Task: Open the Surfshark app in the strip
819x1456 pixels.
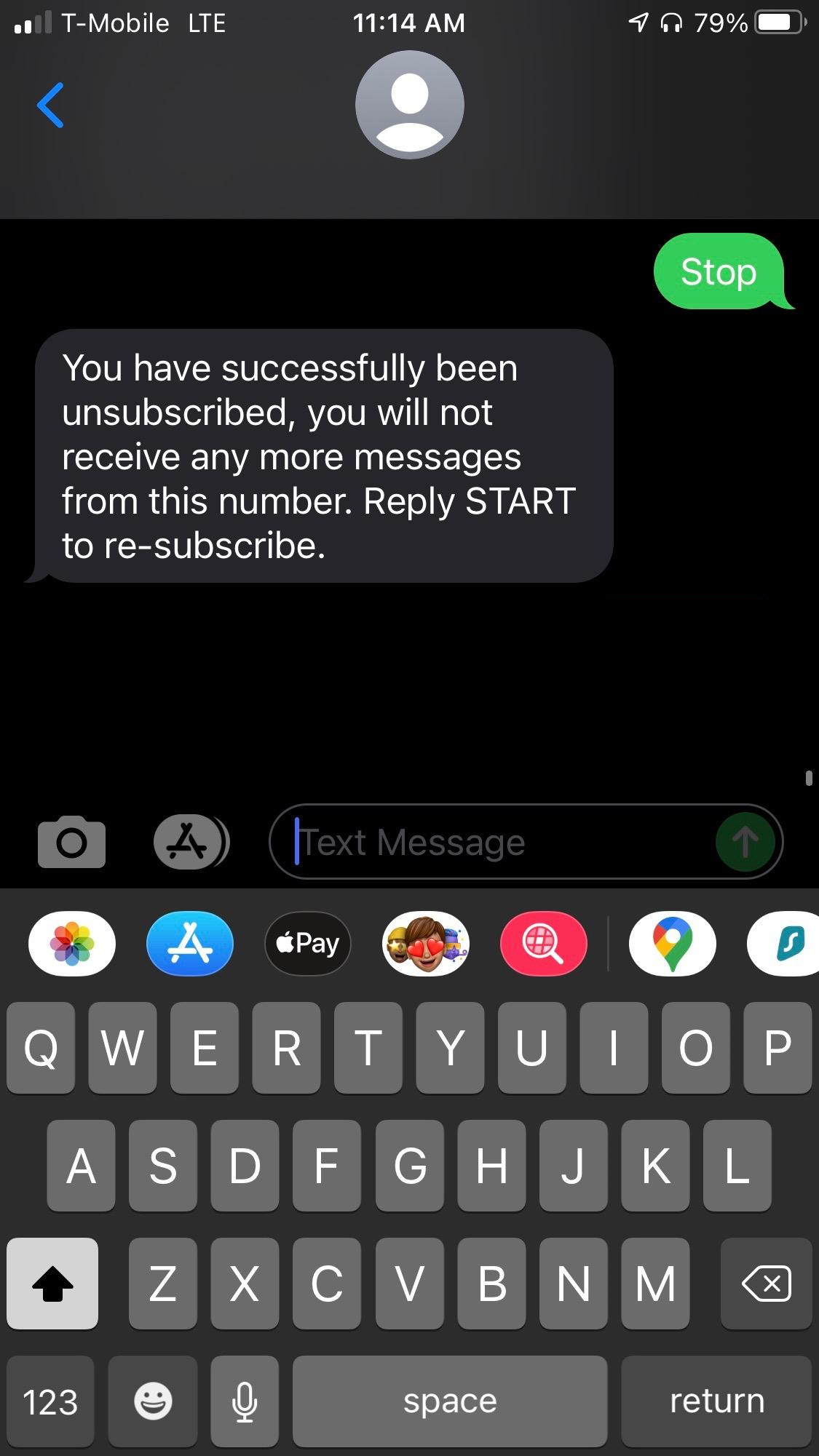Action: point(786,943)
